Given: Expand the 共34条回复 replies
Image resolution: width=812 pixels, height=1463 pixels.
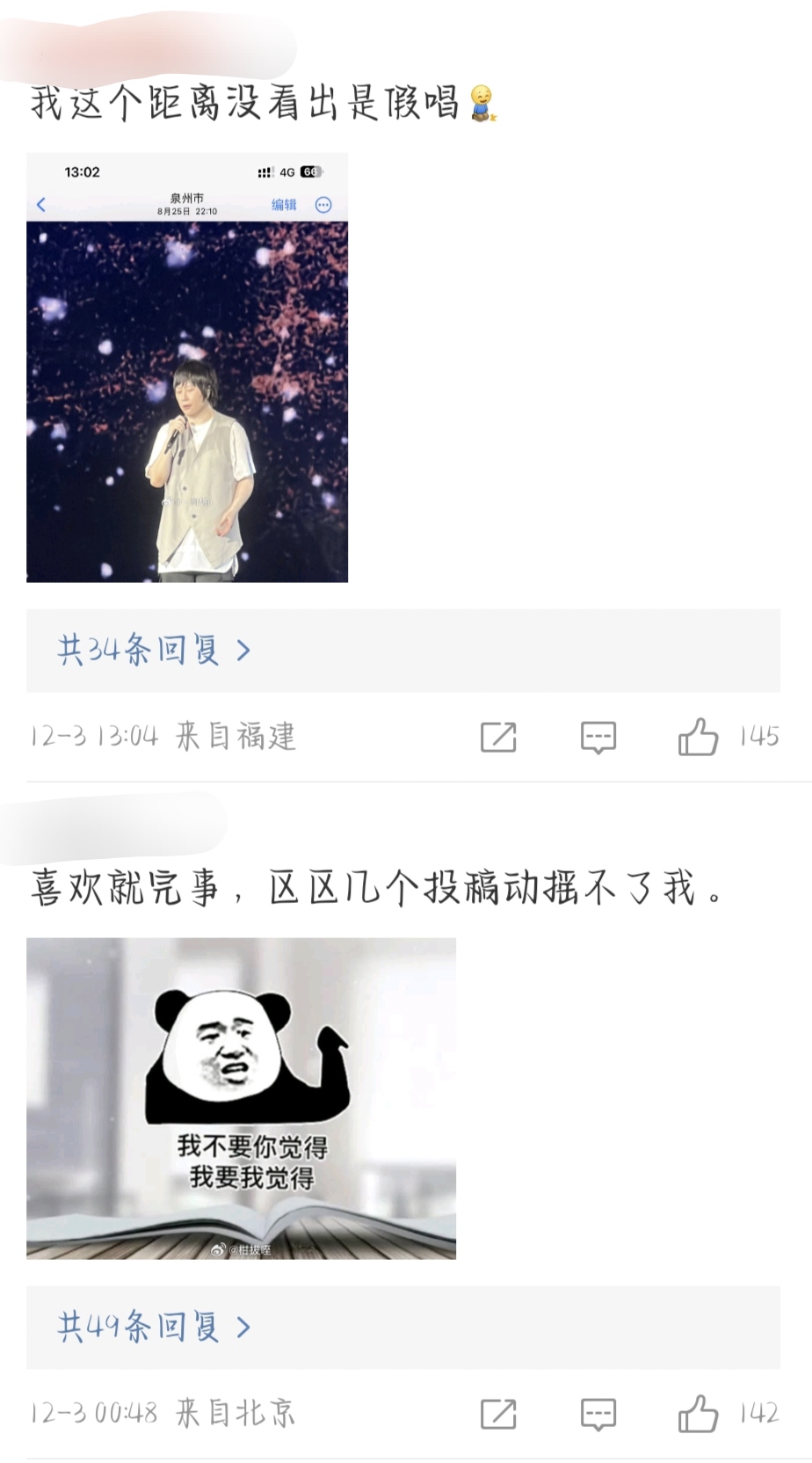Looking at the screenshot, I should point(154,651).
